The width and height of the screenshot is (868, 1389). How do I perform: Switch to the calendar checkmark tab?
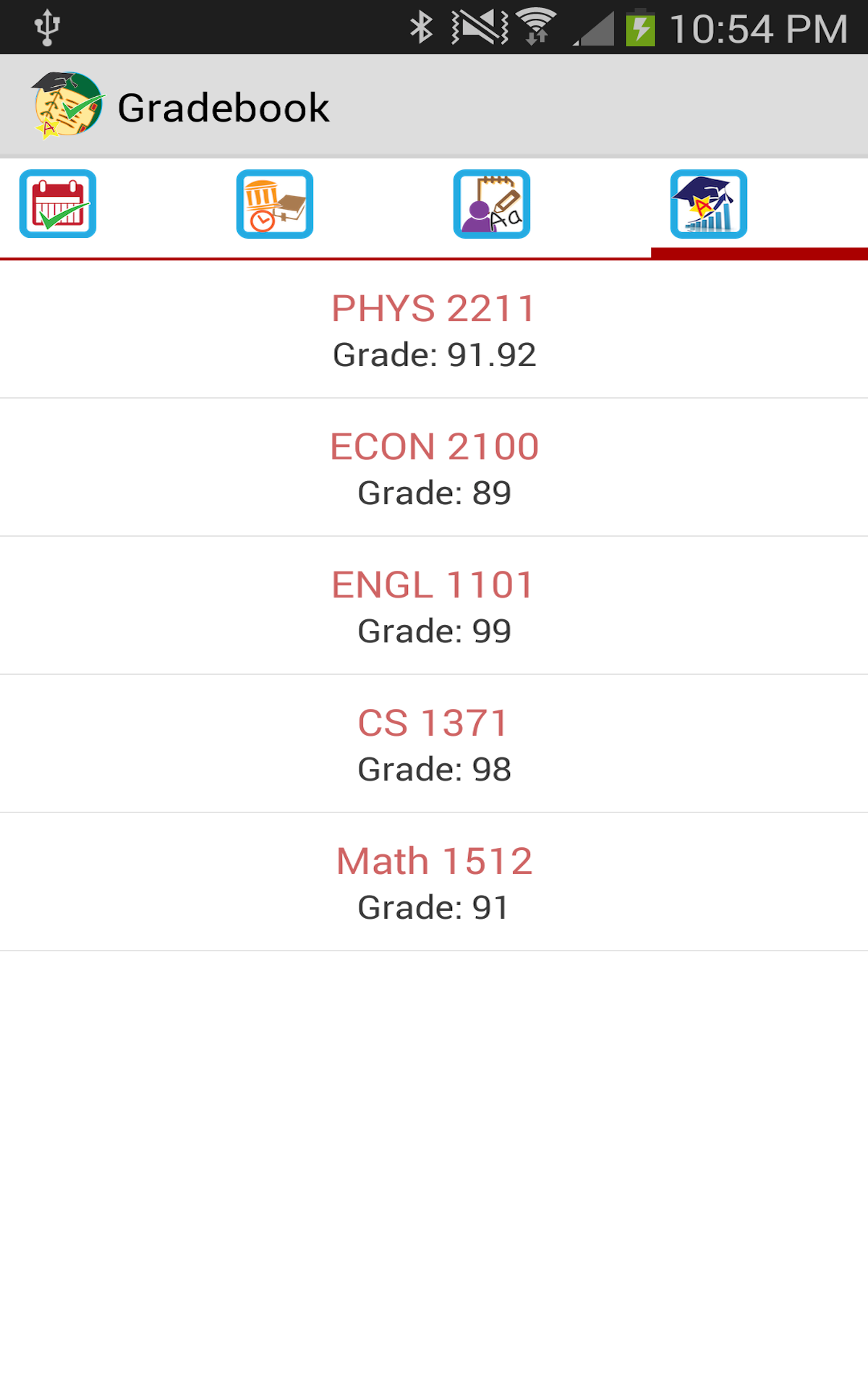(x=58, y=204)
